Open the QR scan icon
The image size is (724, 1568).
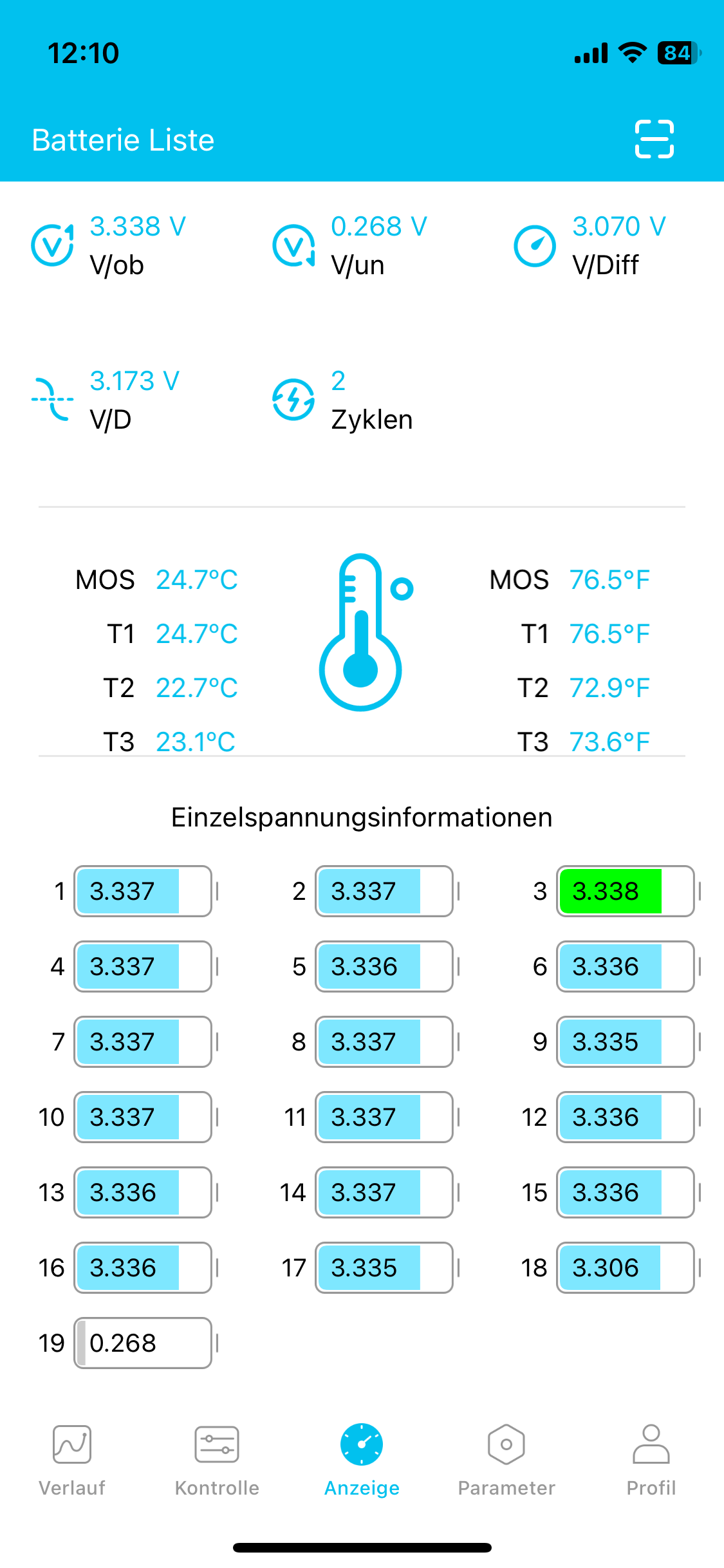[654, 139]
